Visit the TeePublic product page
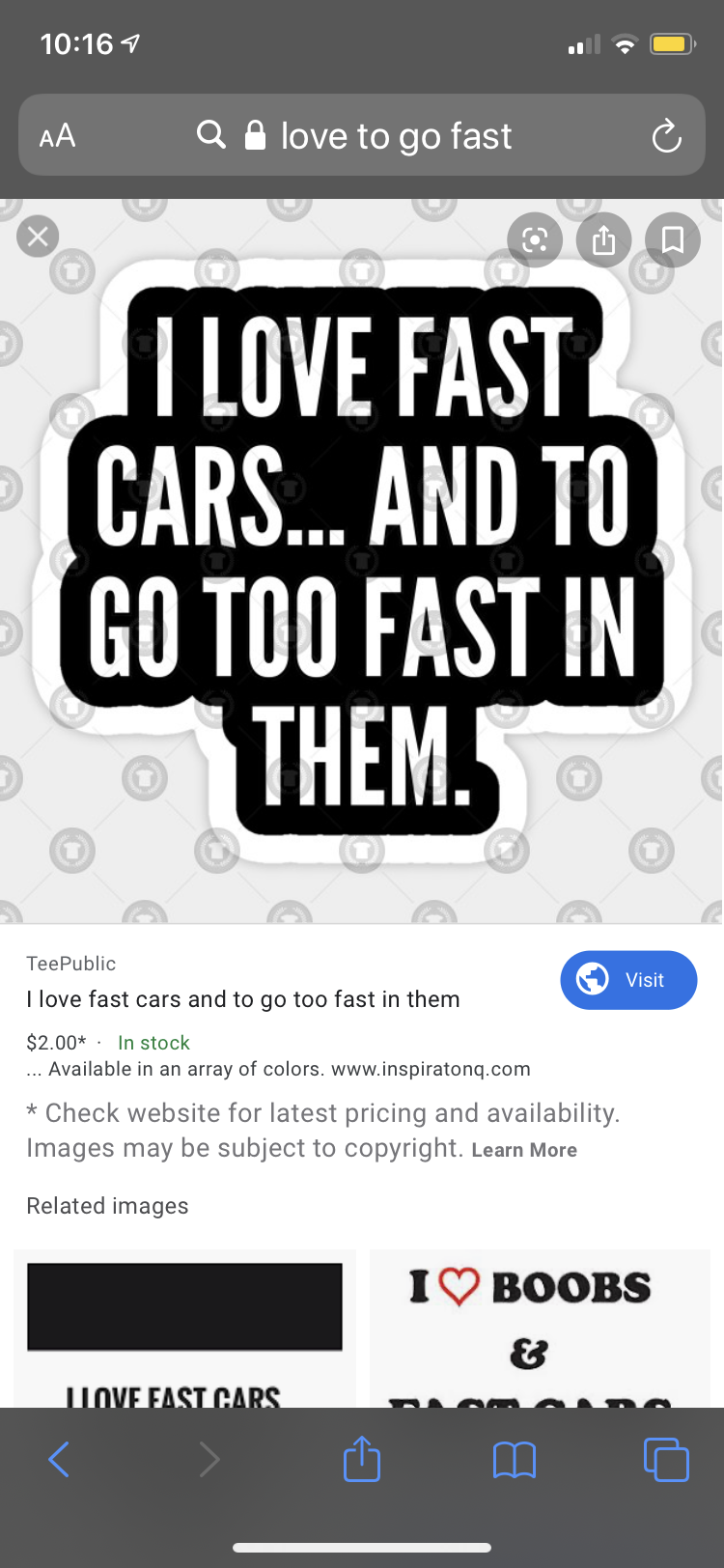724x1568 pixels. tap(628, 980)
